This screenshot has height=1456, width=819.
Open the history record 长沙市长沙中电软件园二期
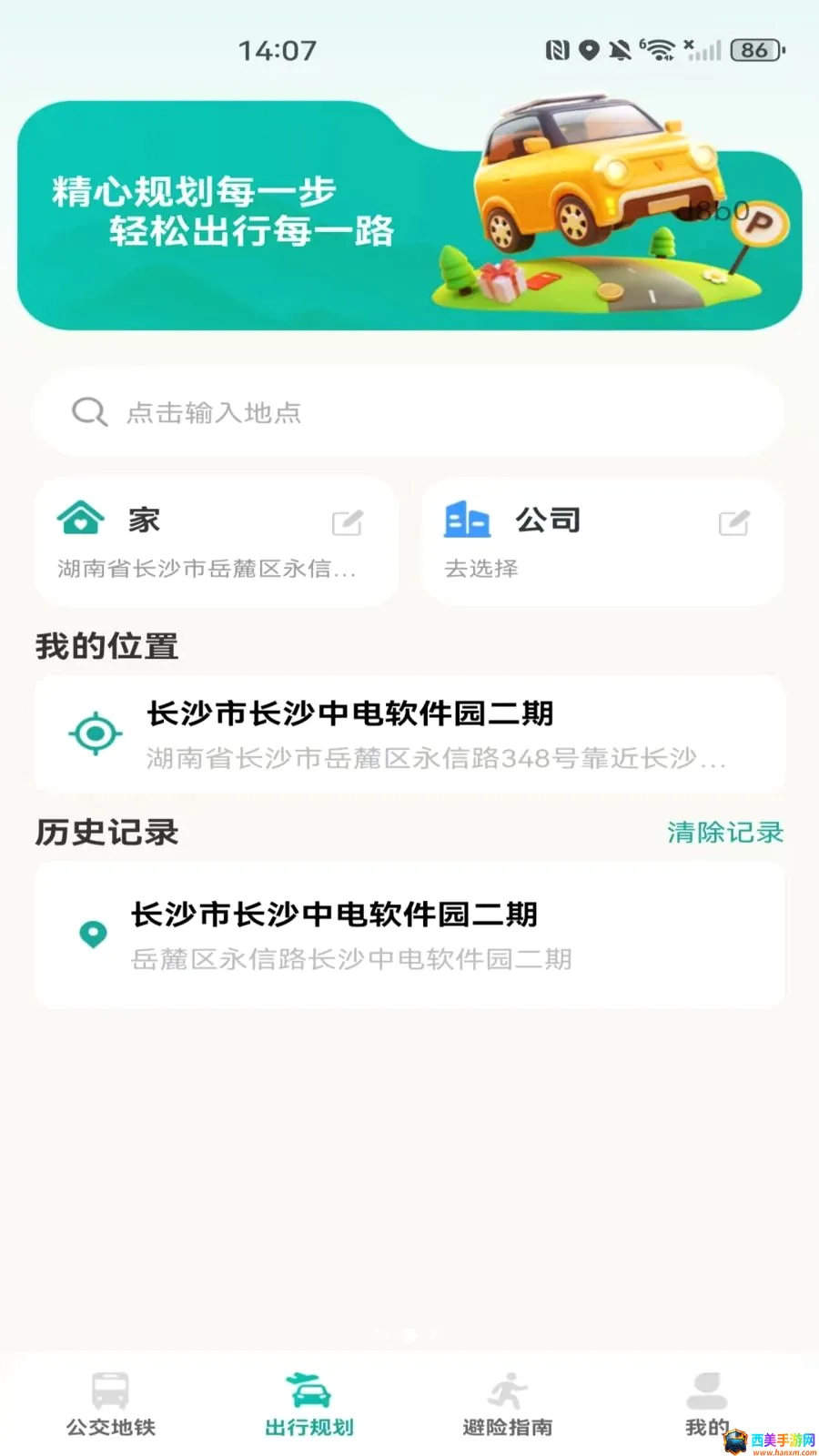click(x=409, y=935)
